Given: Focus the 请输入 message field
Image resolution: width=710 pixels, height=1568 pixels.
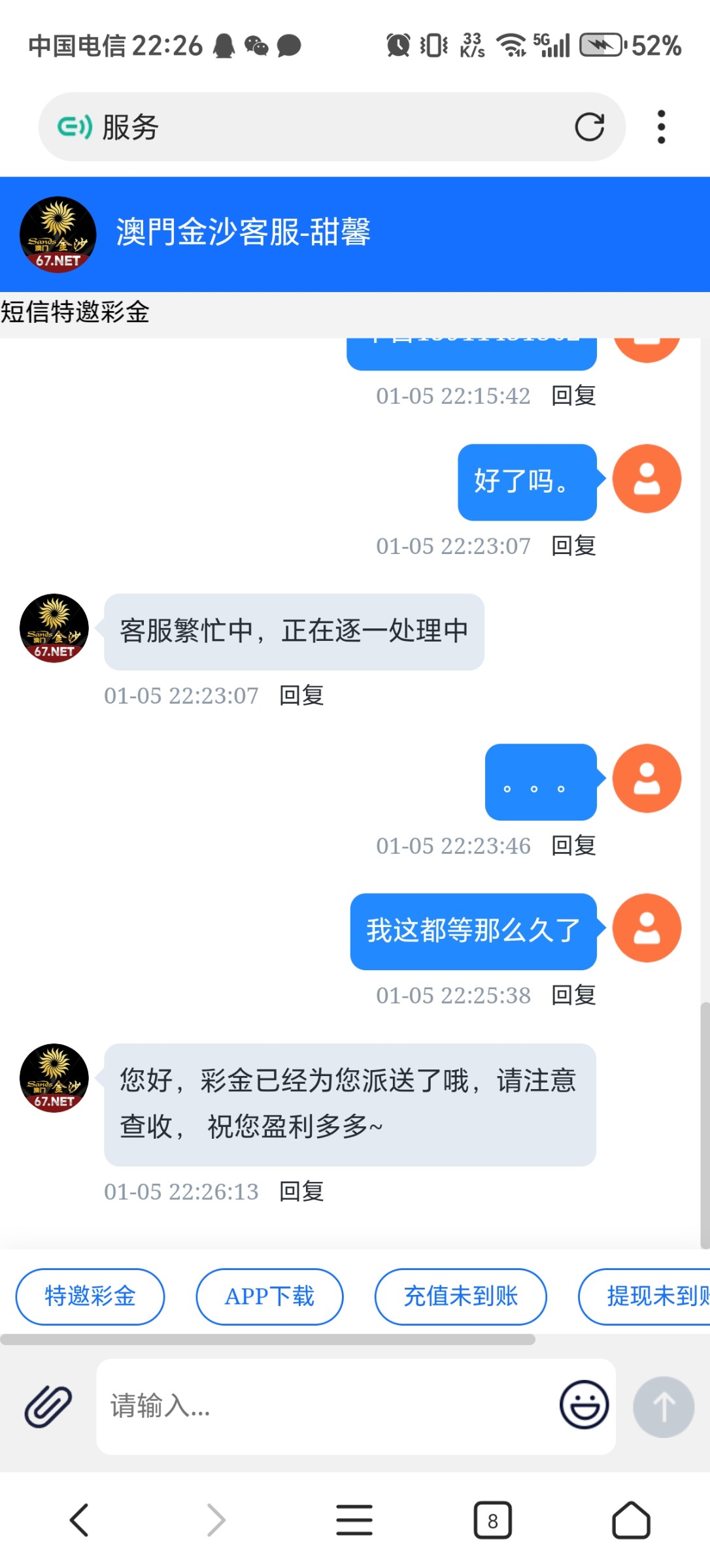Looking at the screenshot, I should click(x=327, y=1406).
